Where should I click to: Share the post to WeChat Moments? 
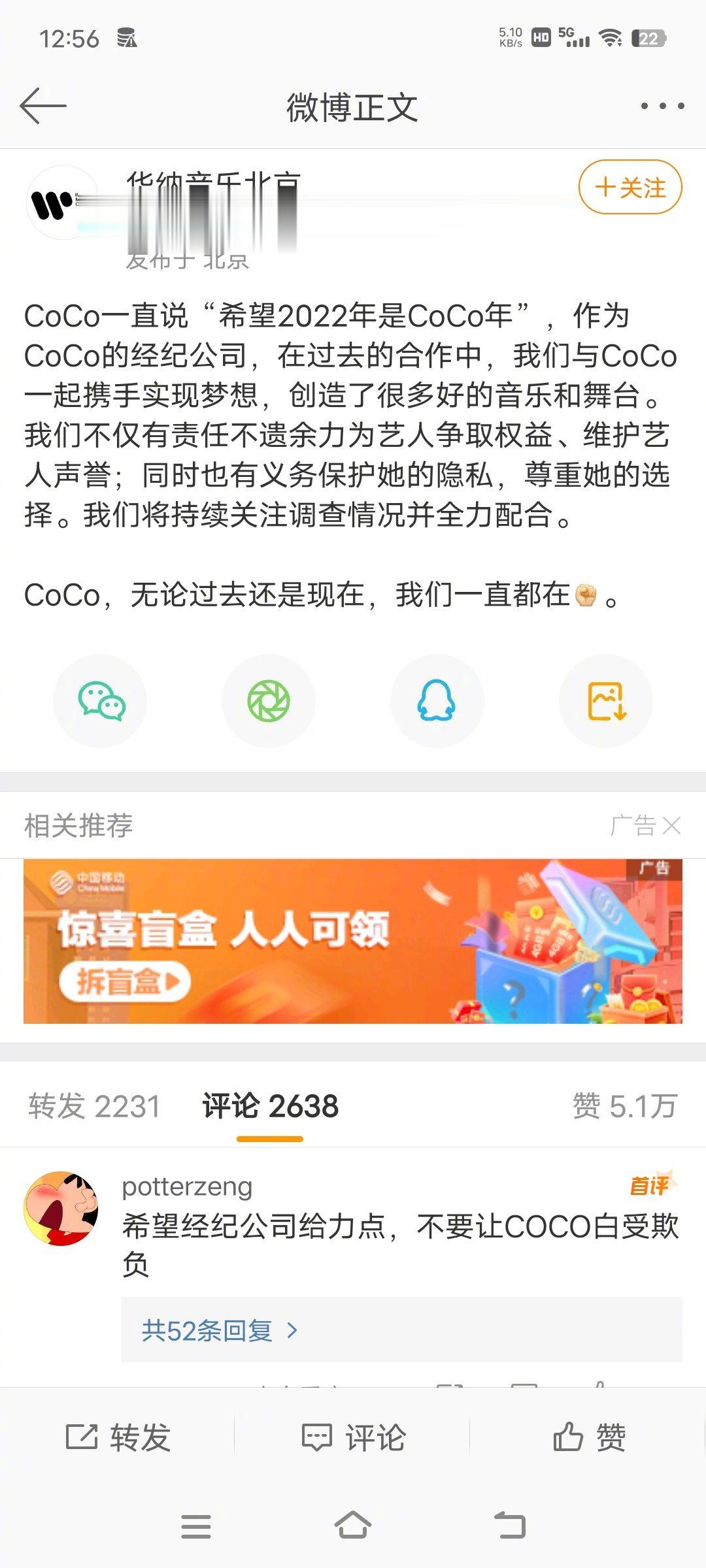point(268,700)
